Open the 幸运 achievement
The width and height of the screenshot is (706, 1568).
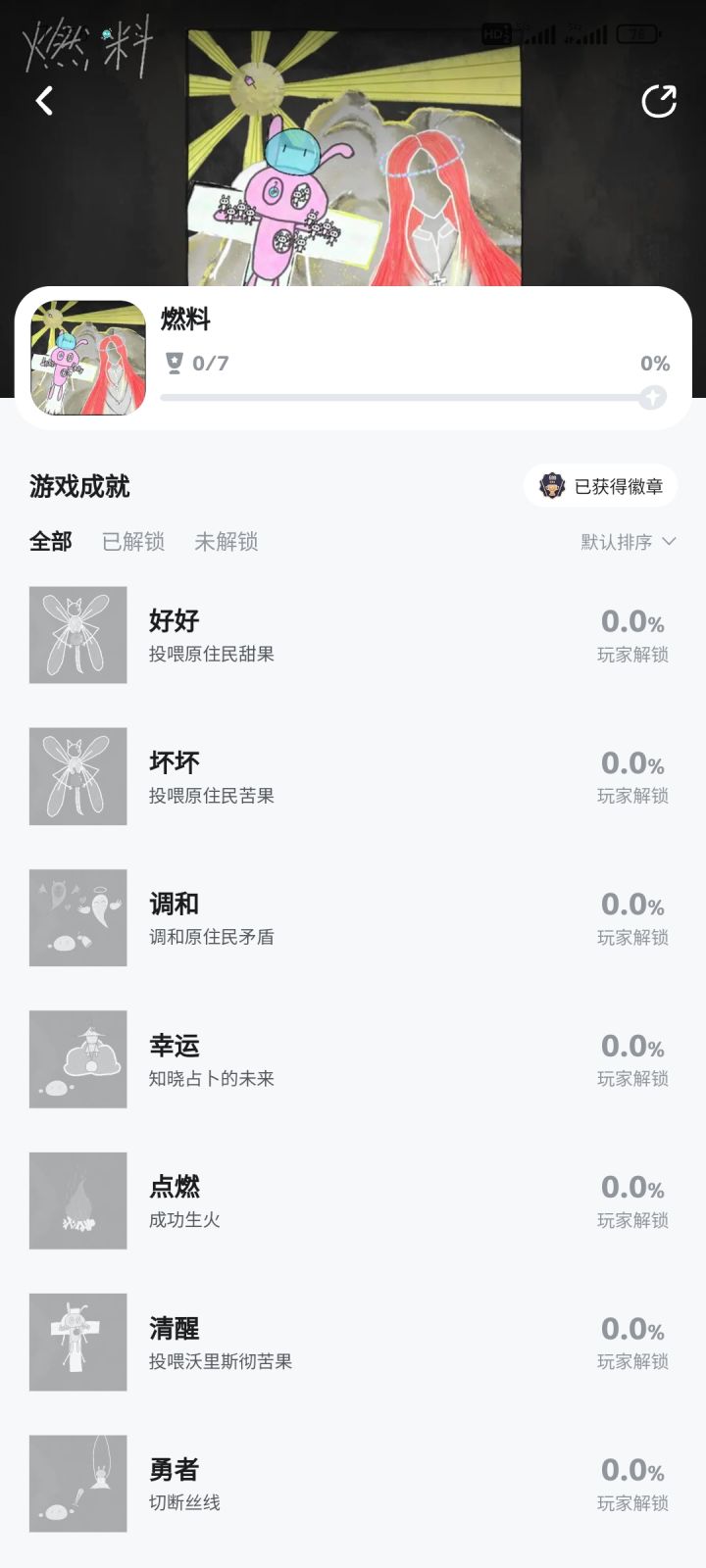click(x=353, y=1059)
